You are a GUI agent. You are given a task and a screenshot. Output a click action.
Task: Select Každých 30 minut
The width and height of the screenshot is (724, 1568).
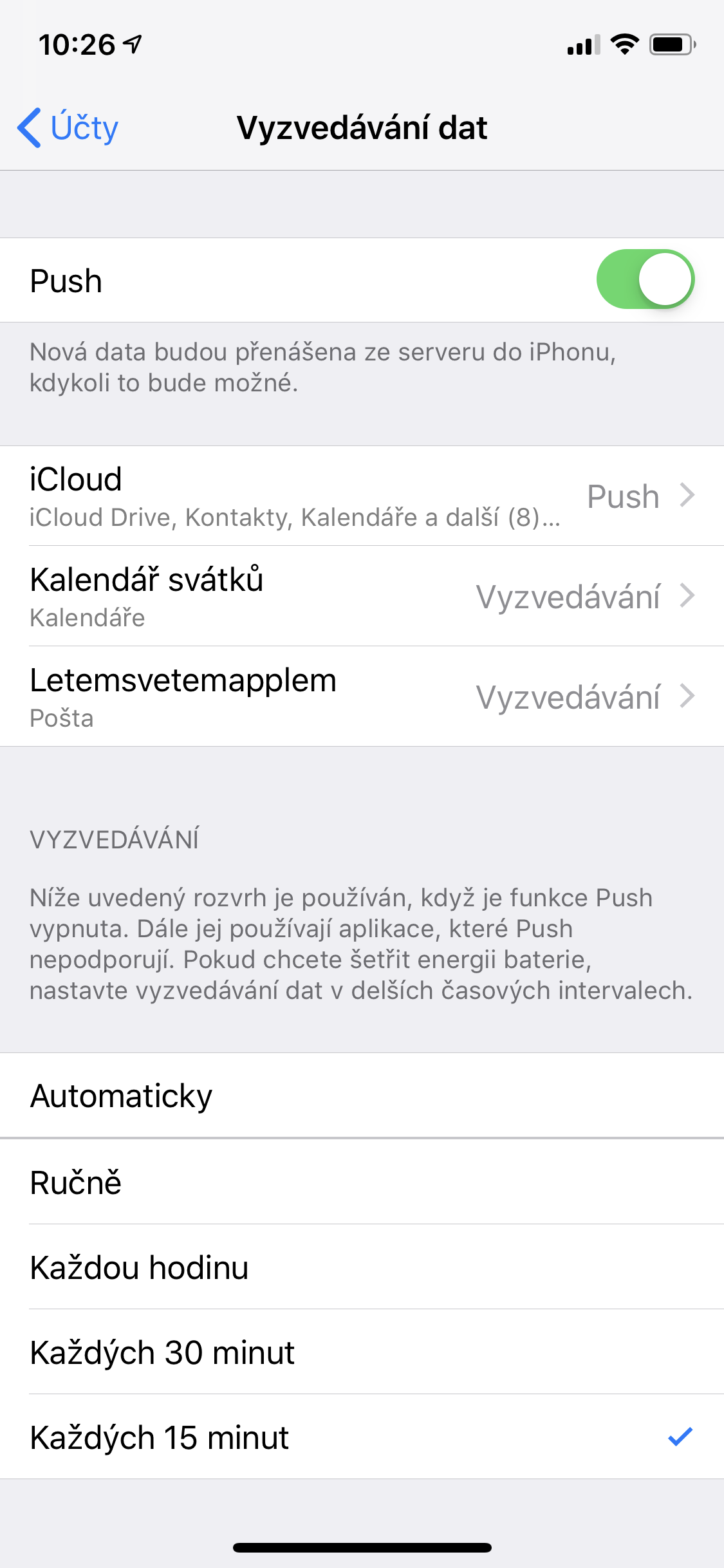point(362,1352)
